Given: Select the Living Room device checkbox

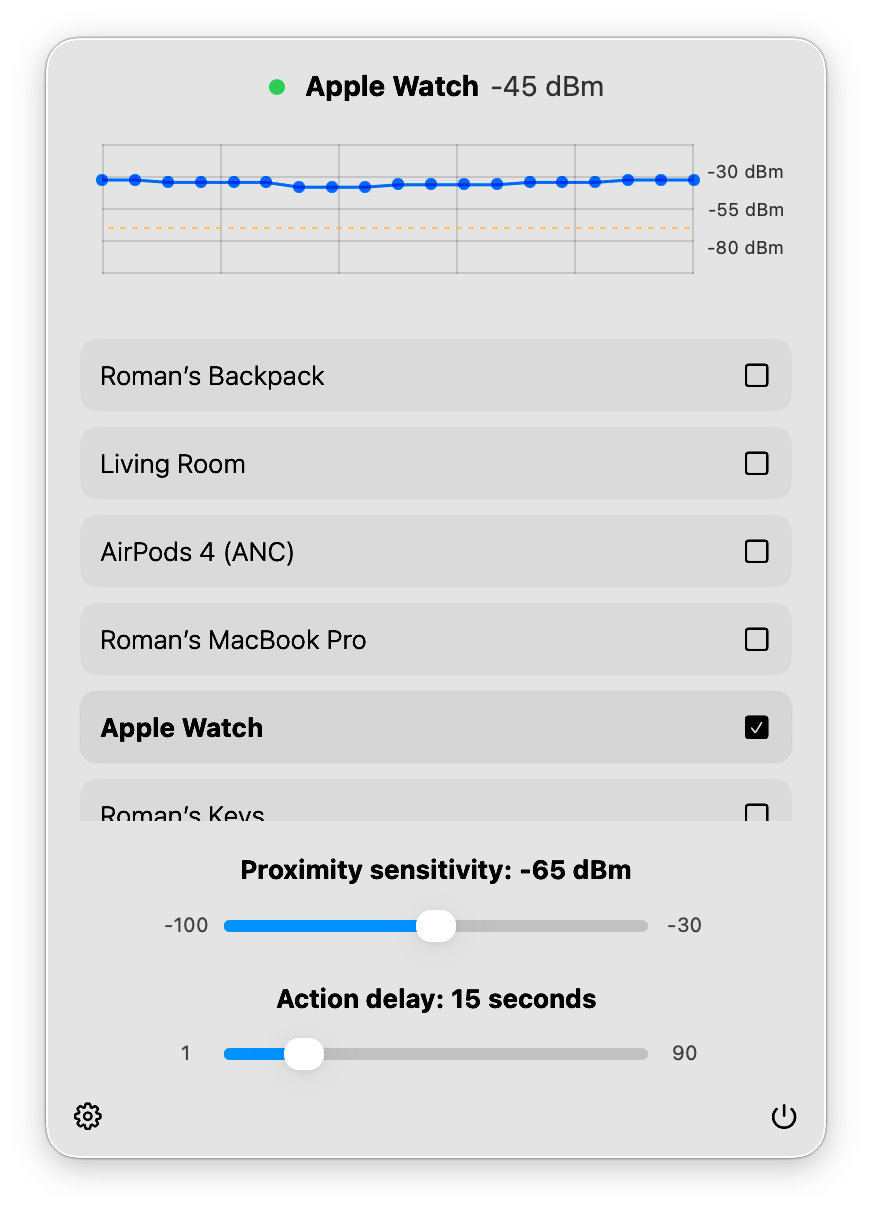Looking at the screenshot, I should pos(757,464).
